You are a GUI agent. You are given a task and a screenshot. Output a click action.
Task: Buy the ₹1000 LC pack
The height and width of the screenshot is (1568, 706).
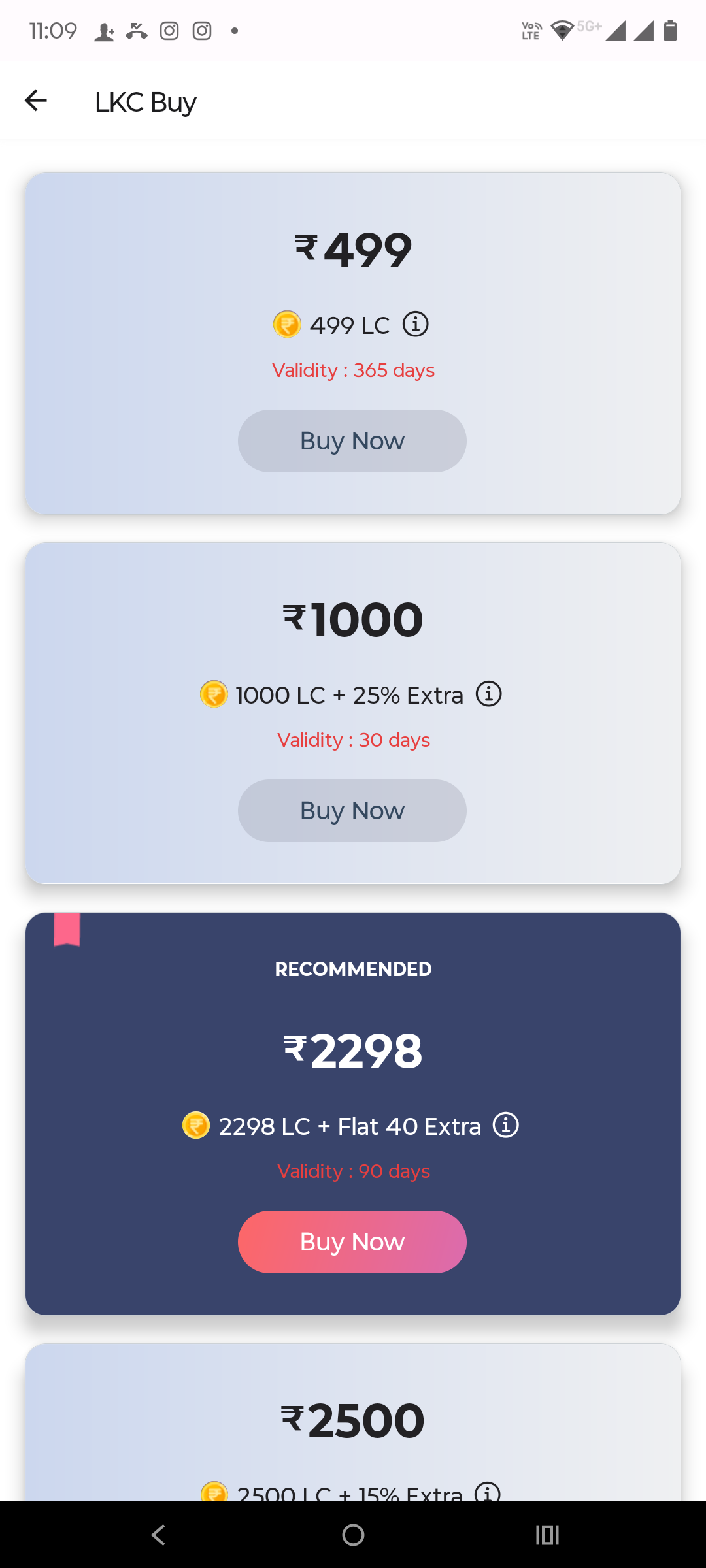pos(352,811)
